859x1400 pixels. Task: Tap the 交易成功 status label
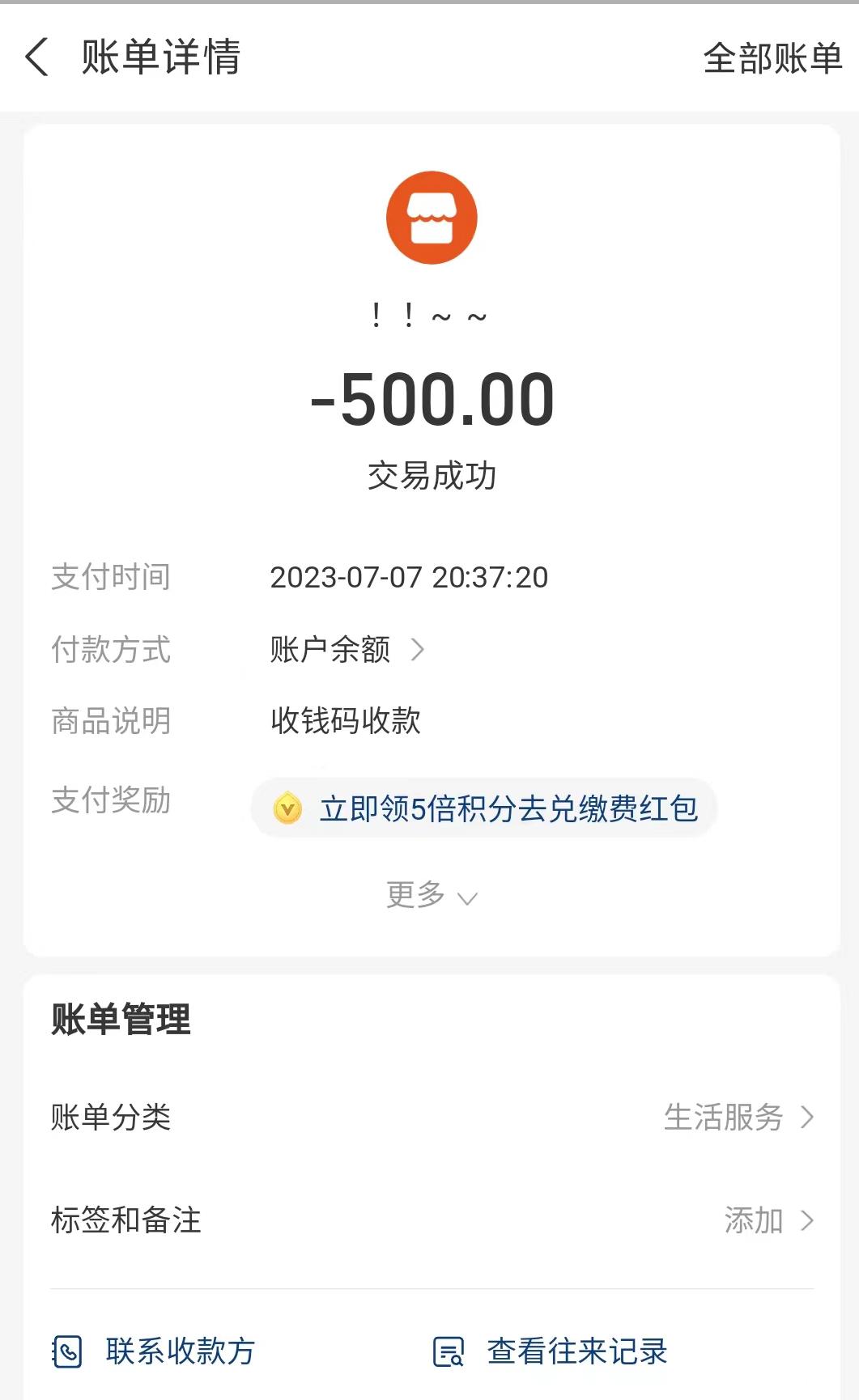[x=429, y=477]
